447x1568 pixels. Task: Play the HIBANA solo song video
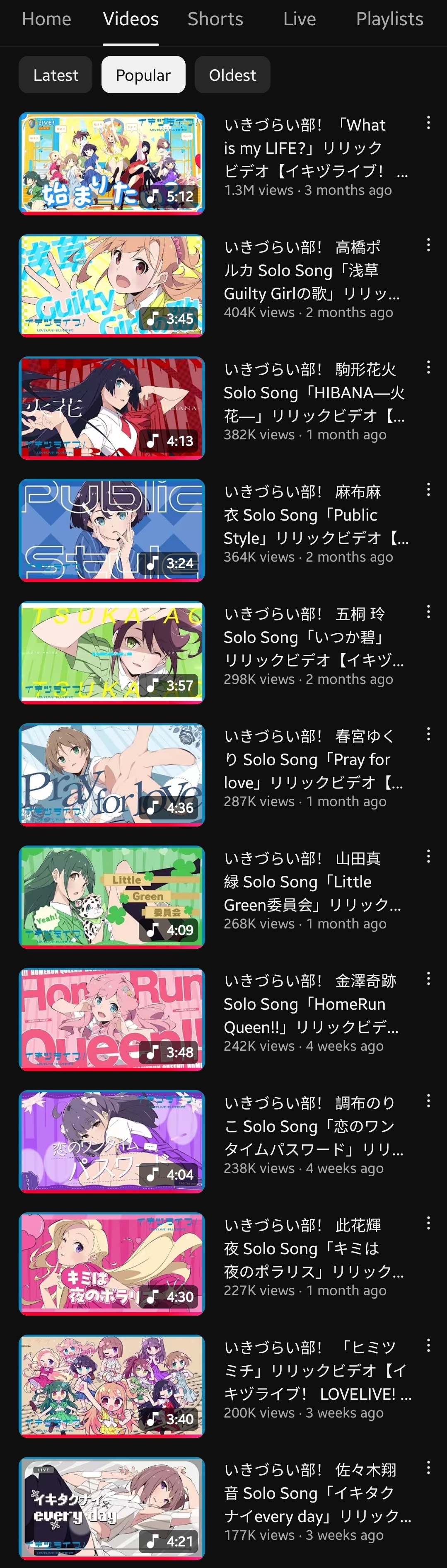112,408
